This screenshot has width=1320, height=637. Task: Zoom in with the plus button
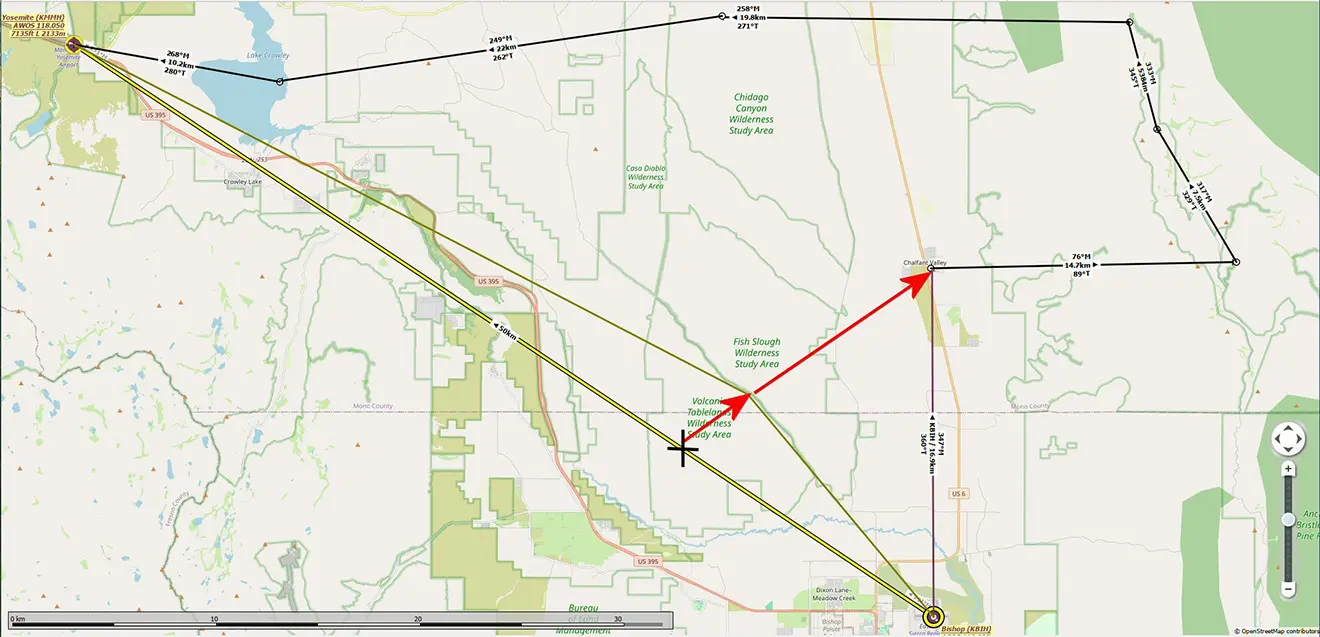tap(1288, 469)
